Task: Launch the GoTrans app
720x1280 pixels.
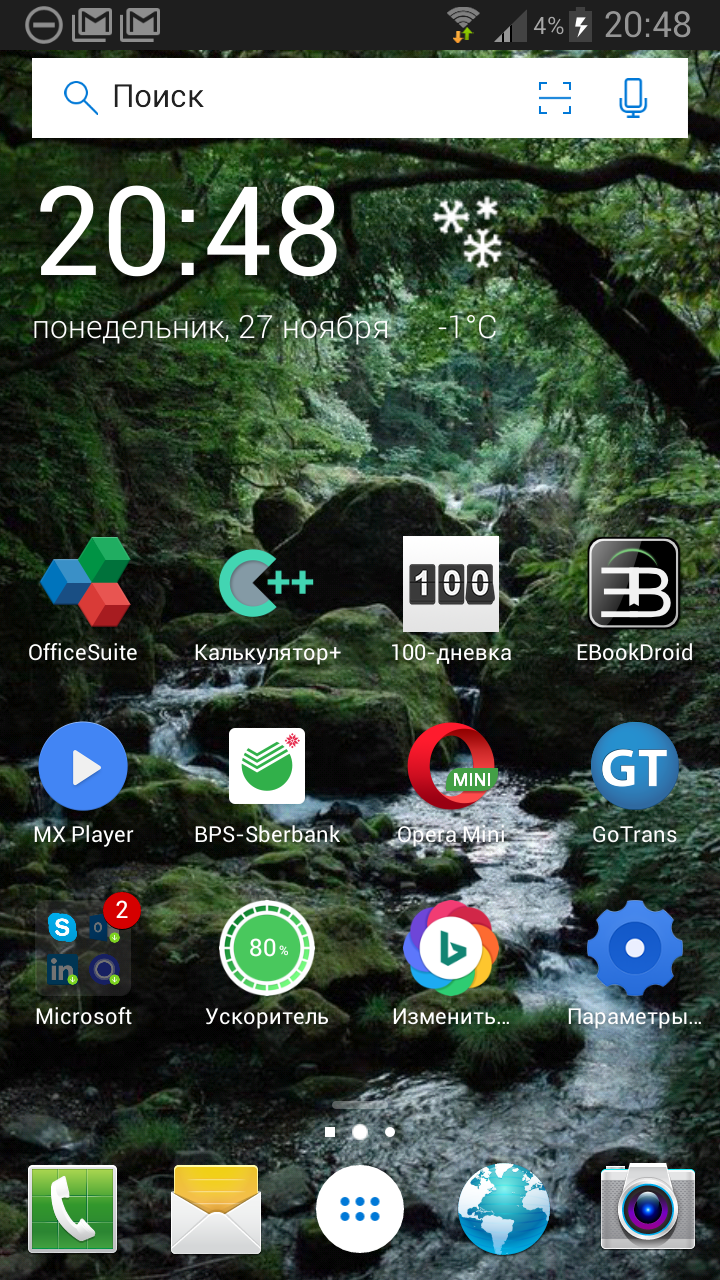Action: click(x=634, y=782)
